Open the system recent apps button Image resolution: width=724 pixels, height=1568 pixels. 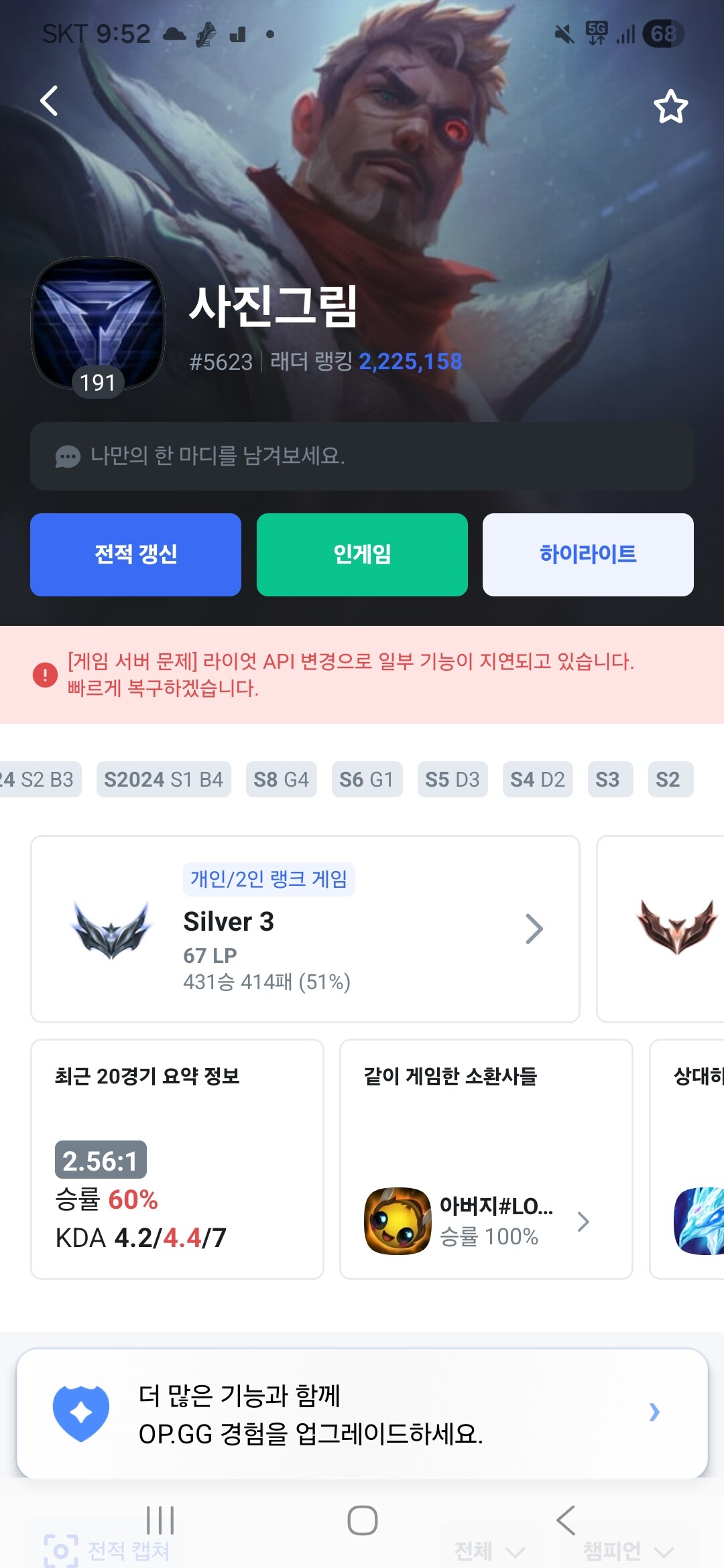coord(160,1520)
